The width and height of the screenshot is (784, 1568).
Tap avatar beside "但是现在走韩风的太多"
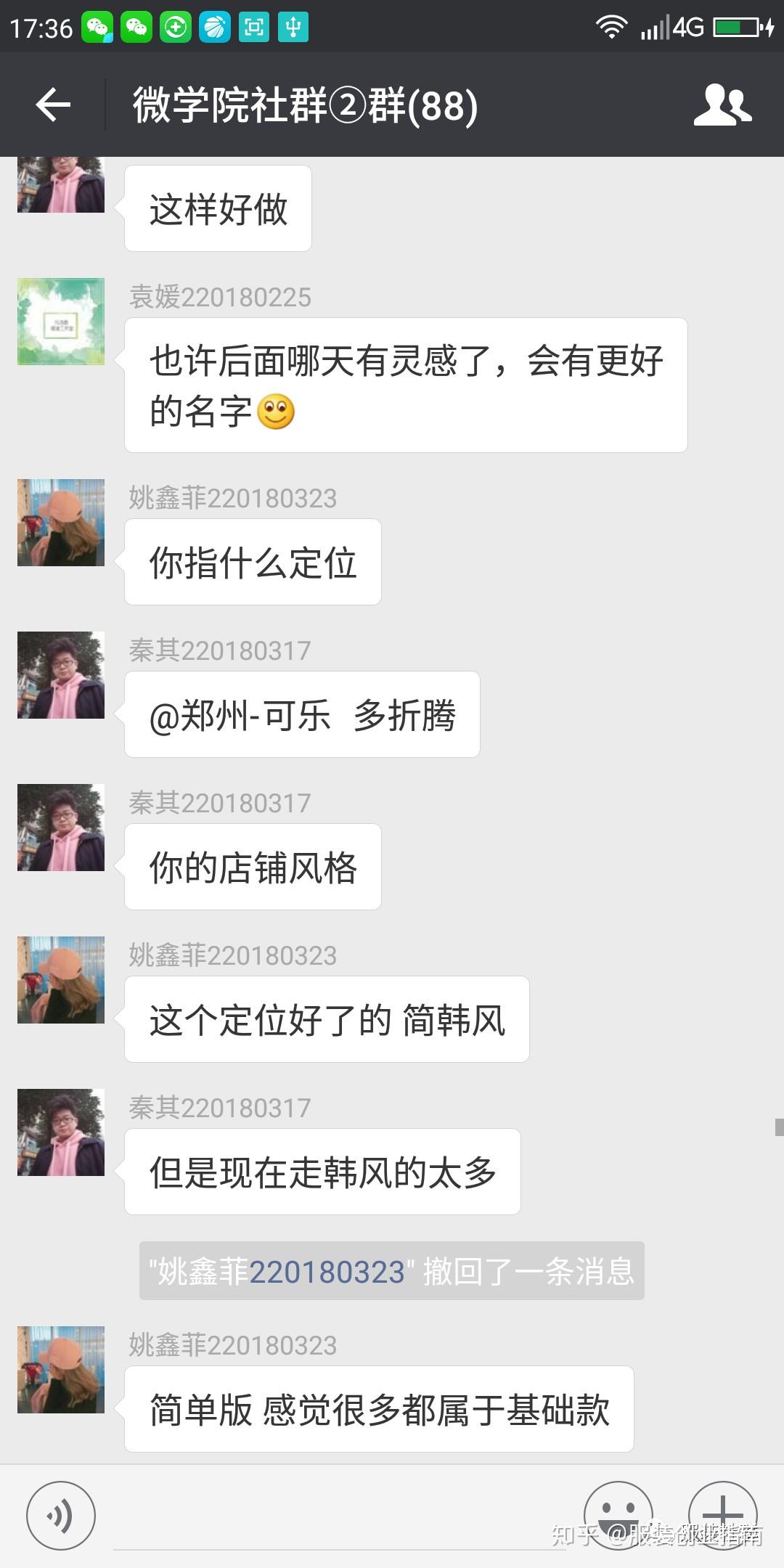tap(61, 1132)
